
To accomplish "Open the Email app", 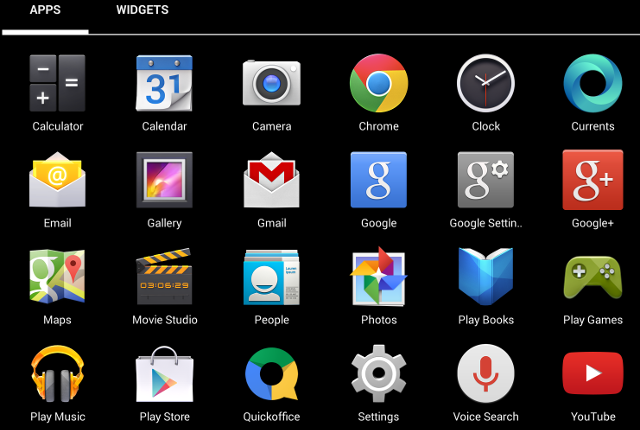I will click(x=57, y=180).
